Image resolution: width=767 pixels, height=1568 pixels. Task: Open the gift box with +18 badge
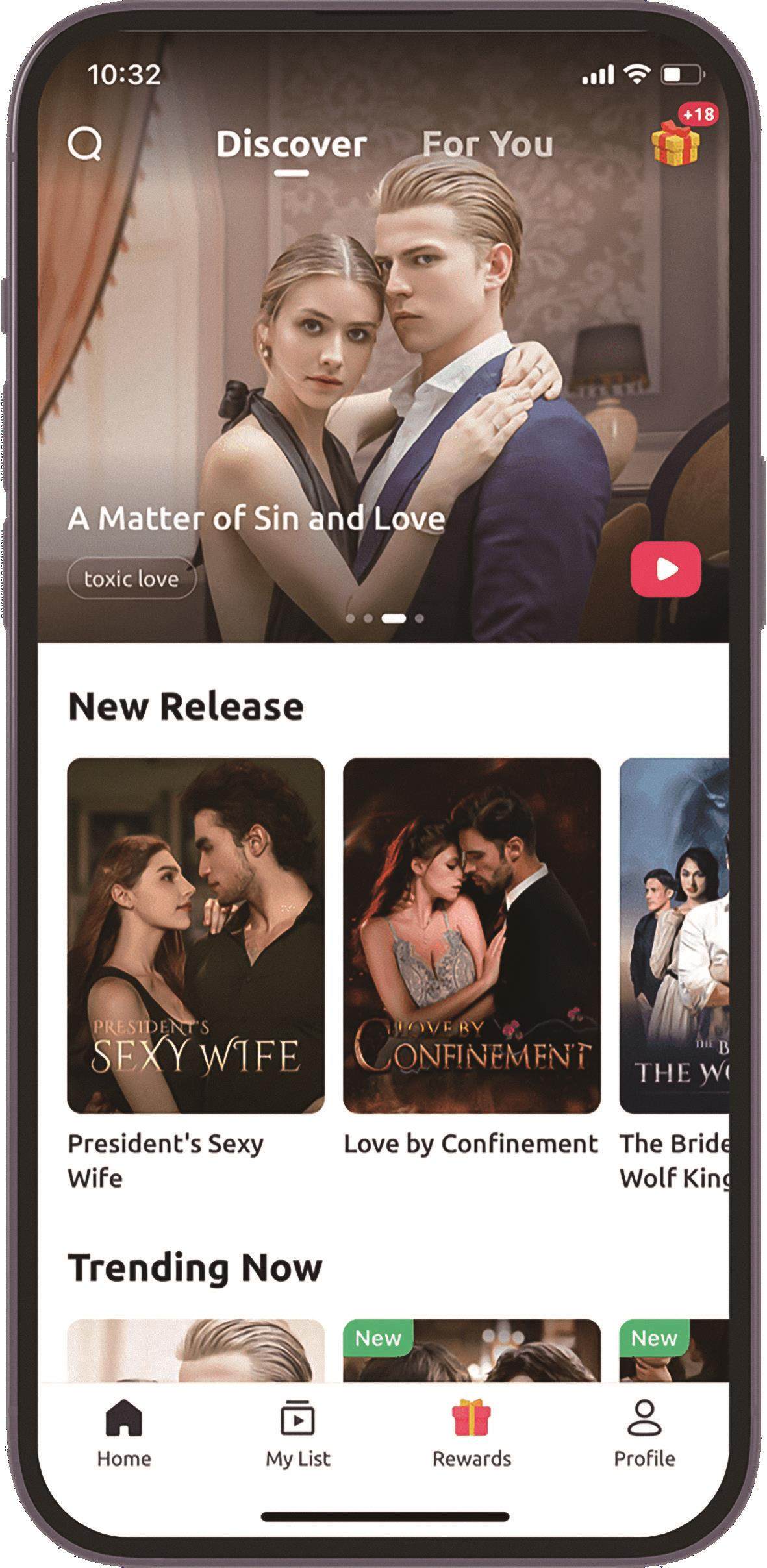(677, 141)
